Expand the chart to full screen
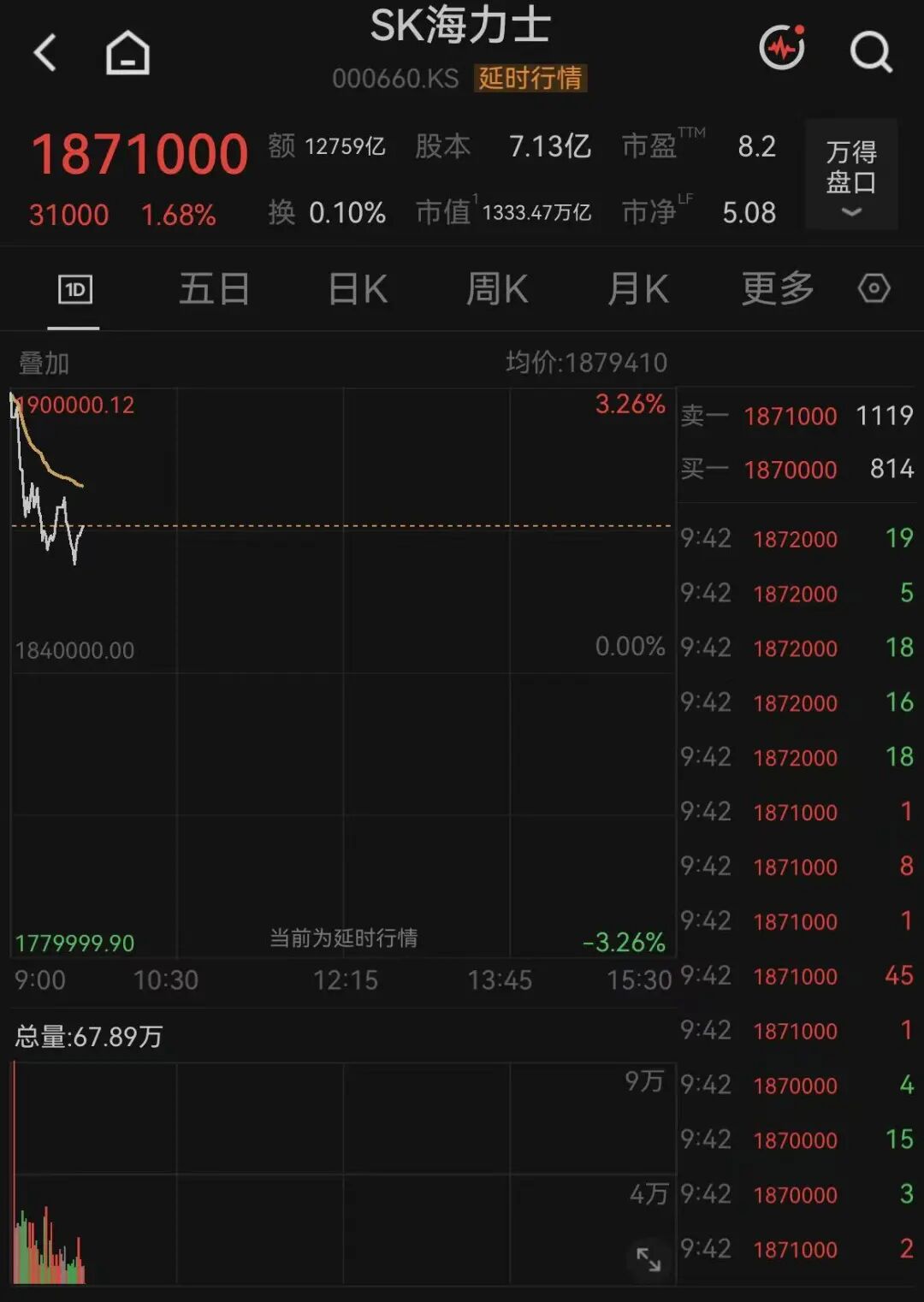Viewport: 924px width, 1302px height. click(649, 1258)
